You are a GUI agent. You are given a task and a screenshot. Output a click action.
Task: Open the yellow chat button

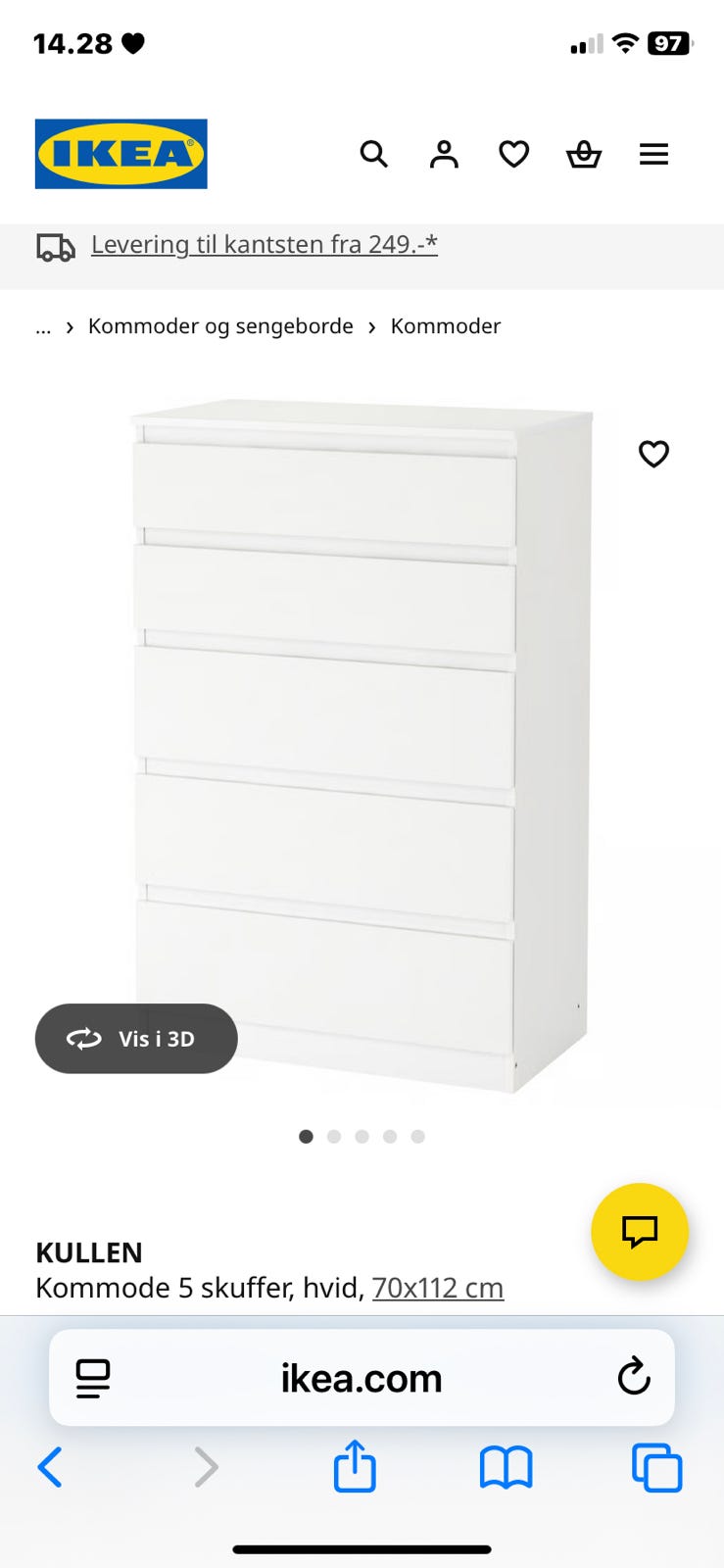pyautogui.click(x=640, y=1232)
